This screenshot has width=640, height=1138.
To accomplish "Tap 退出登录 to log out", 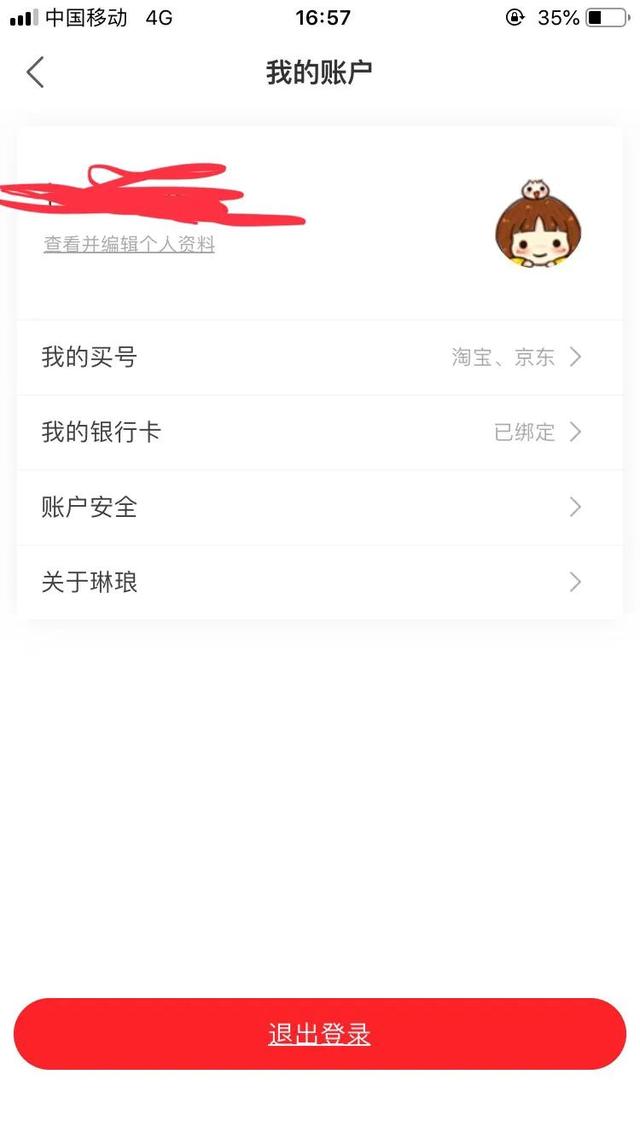I will pos(320,1034).
